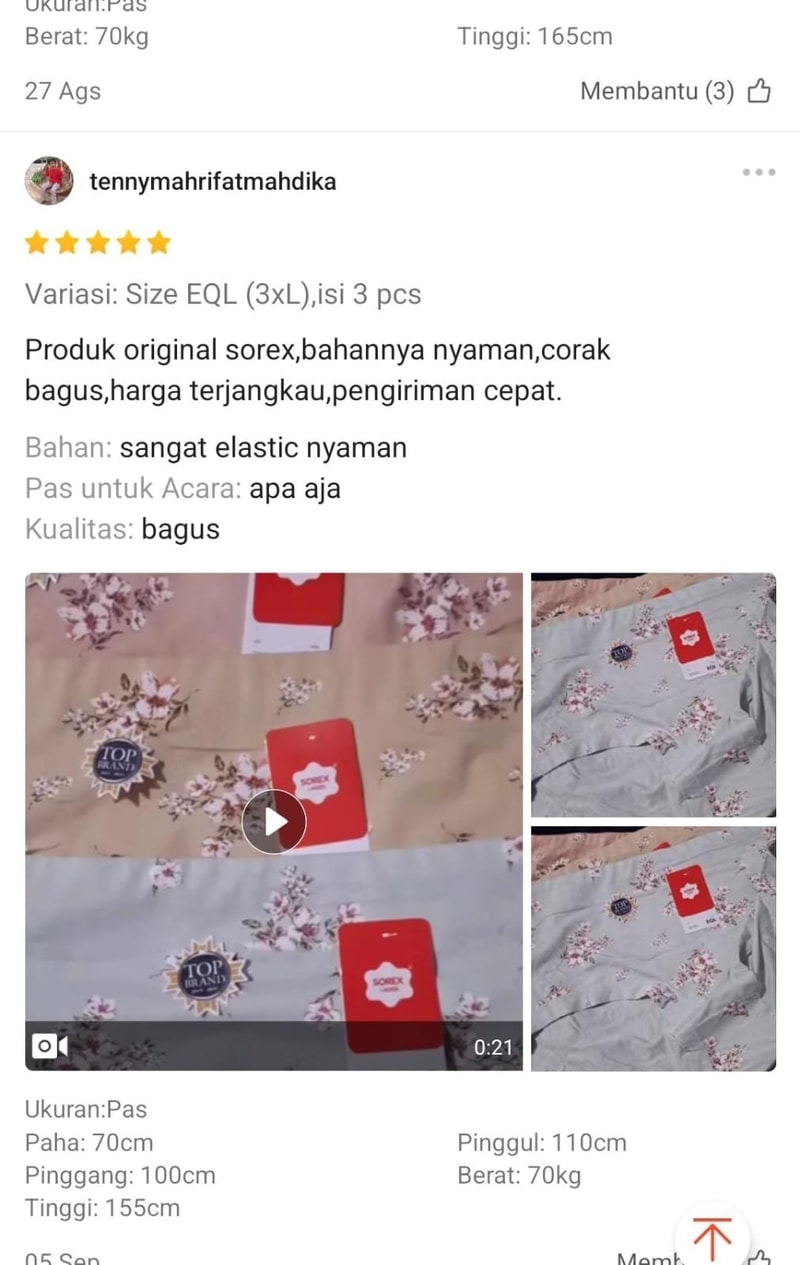The image size is (800, 1265).
Task: Open tennymahrifatmahdika's username link
Action: (212, 182)
